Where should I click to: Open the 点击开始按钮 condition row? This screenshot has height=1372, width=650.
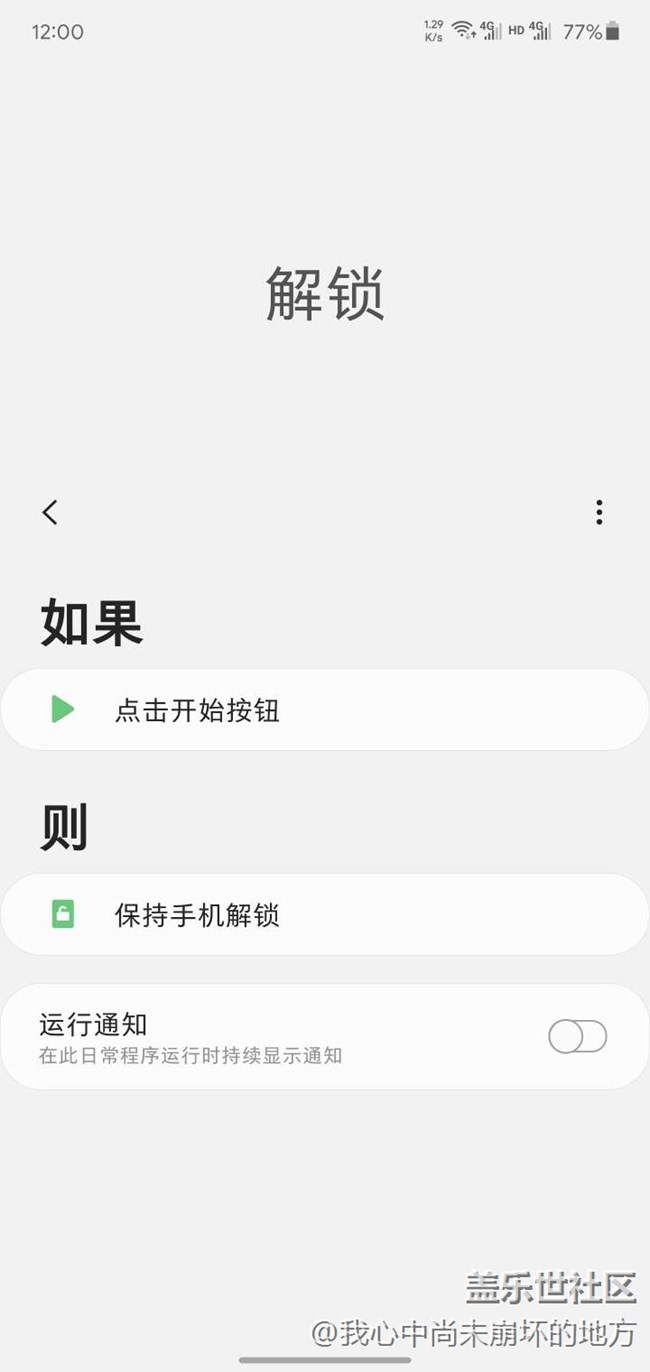tap(325, 710)
